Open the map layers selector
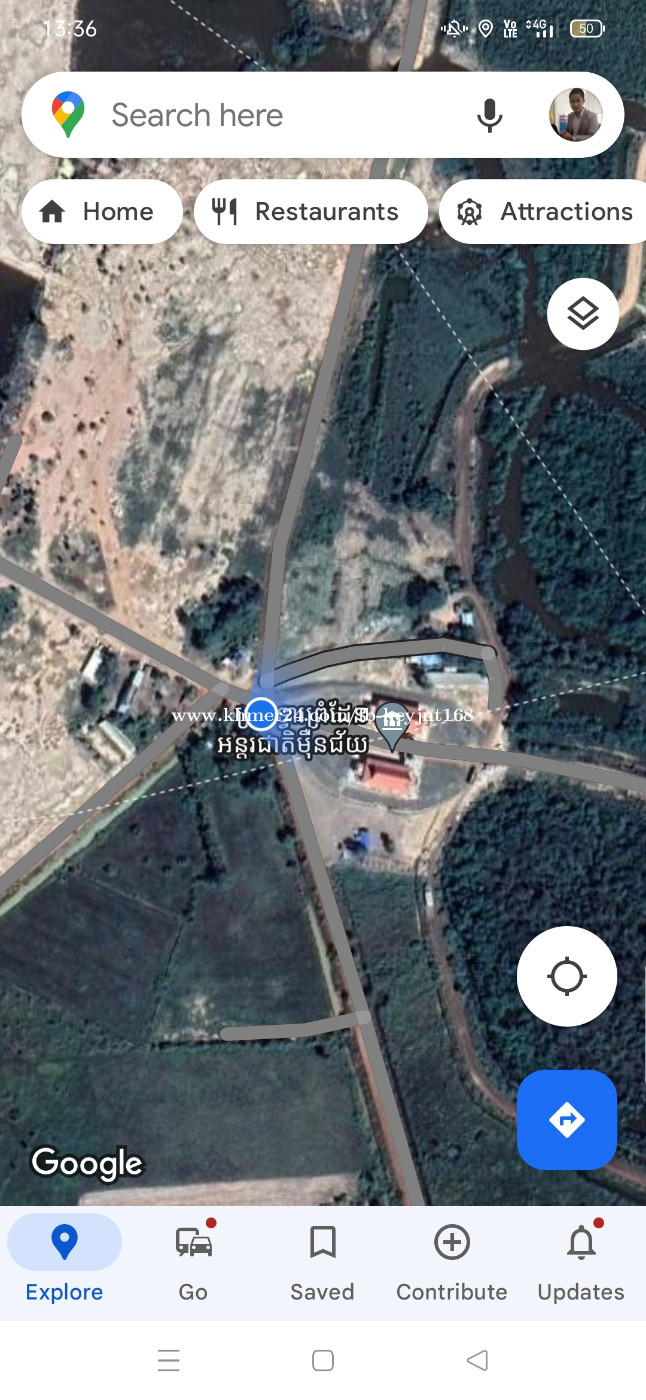The width and height of the screenshot is (646, 1400). click(x=583, y=314)
